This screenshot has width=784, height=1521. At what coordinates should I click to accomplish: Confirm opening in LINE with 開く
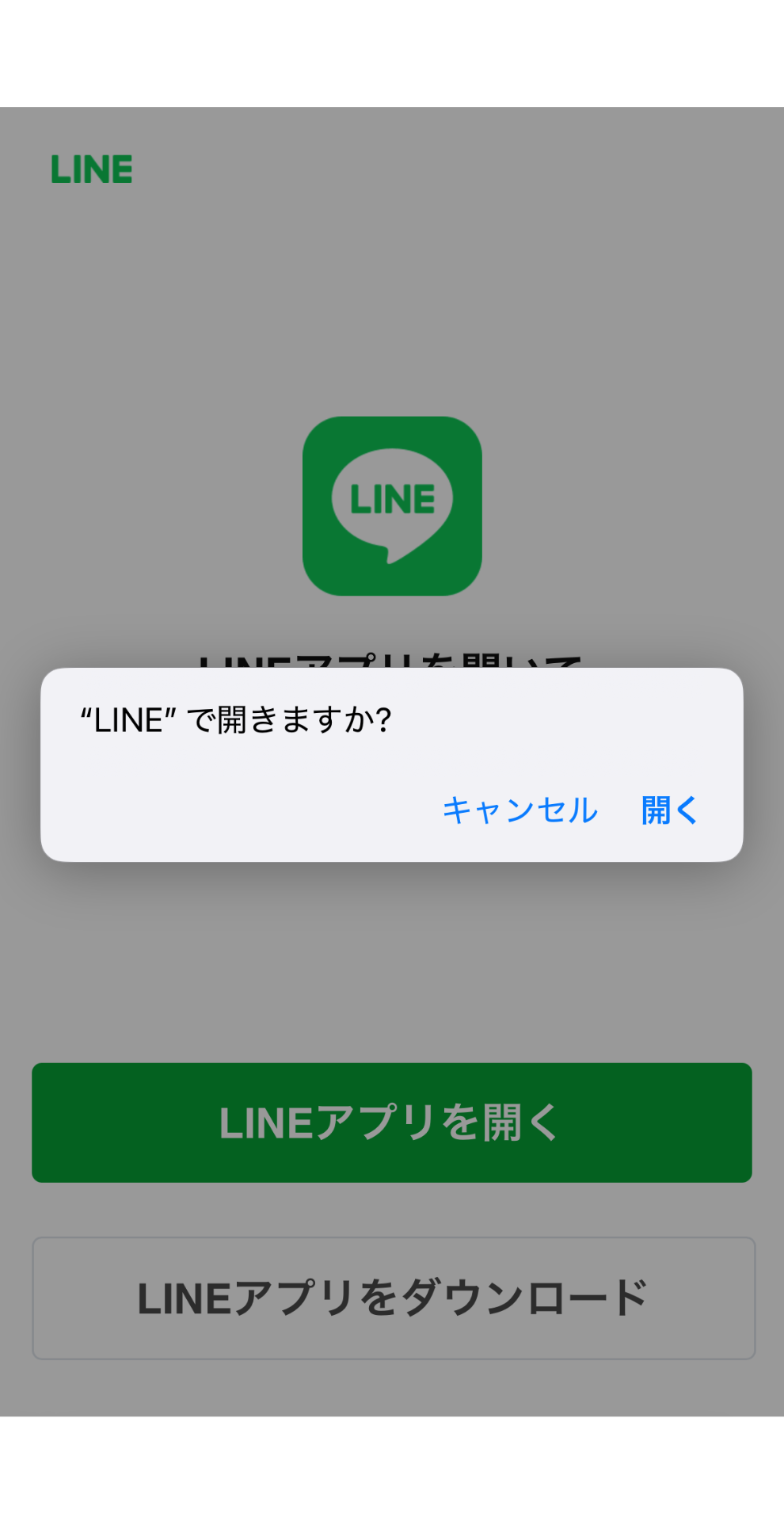pyautogui.click(x=669, y=810)
